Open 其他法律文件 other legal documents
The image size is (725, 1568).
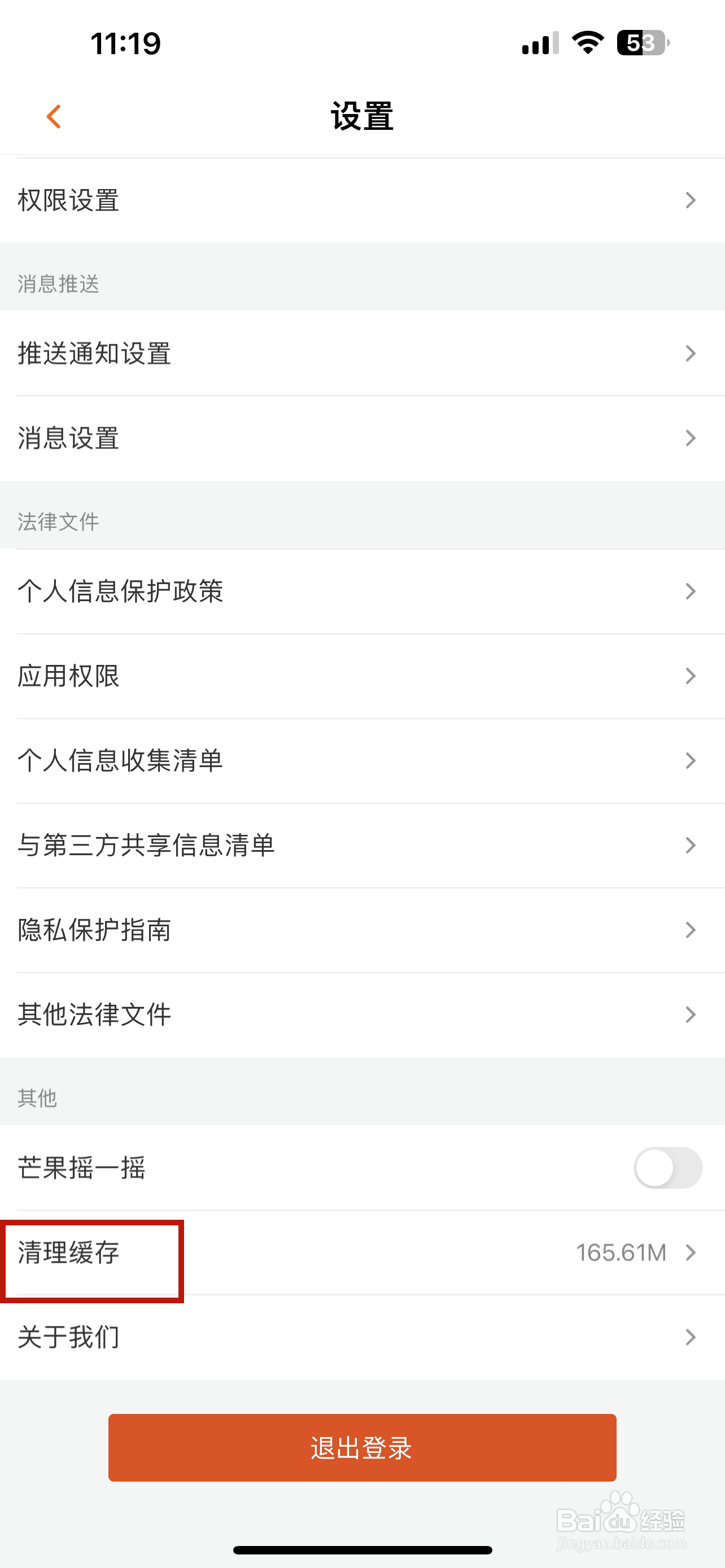[362, 1014]
